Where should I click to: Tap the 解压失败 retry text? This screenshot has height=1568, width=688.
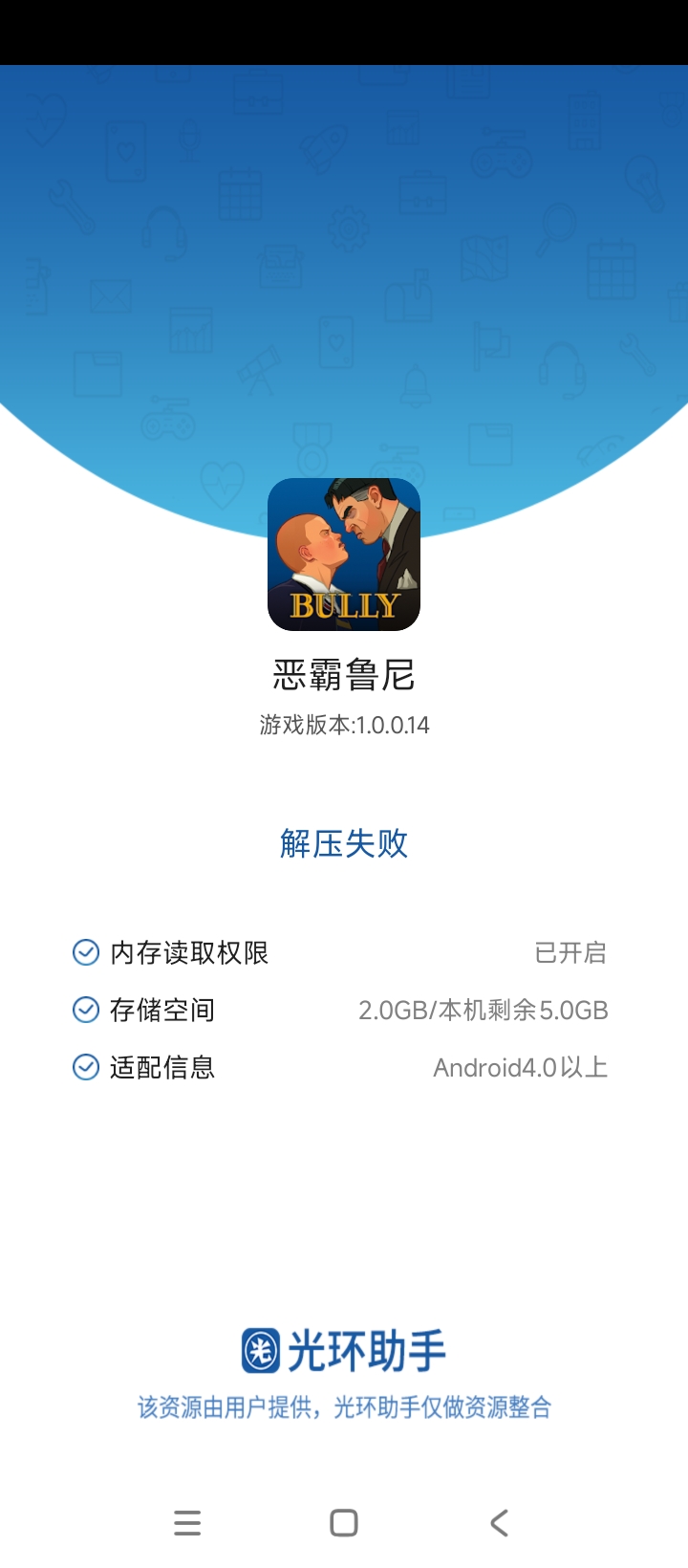(344, 843)
